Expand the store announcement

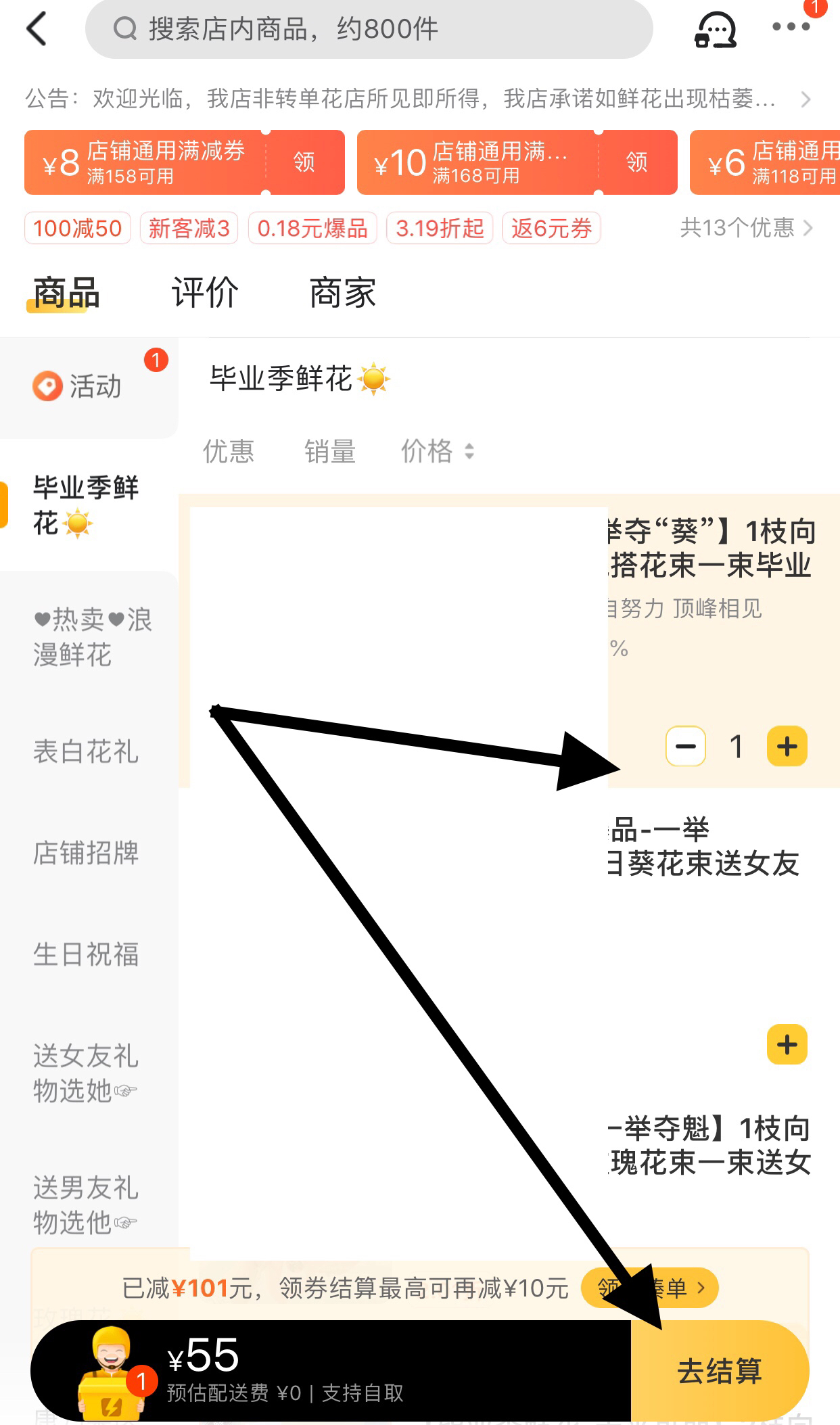(x=805, y=99)
